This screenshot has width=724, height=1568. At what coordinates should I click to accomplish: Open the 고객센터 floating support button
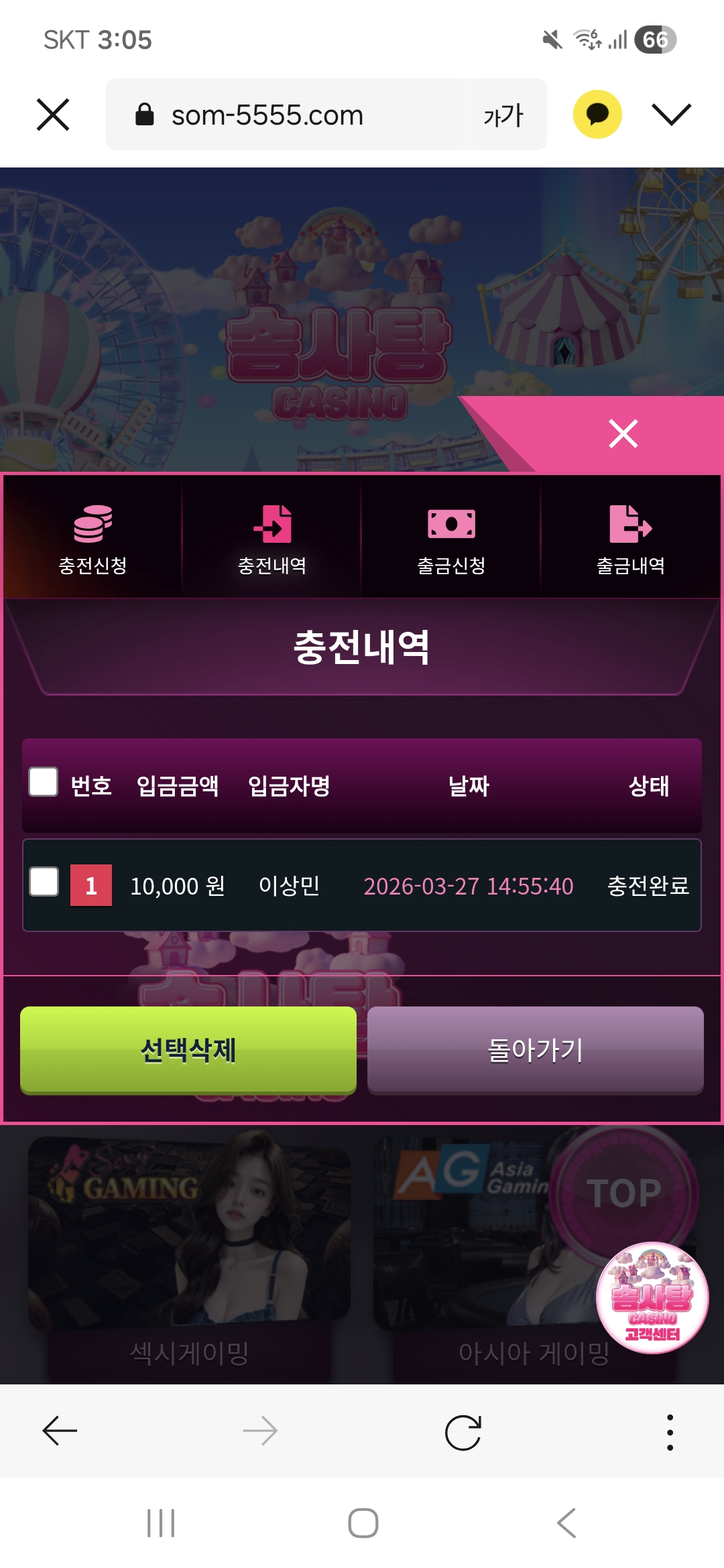pyautogui.click(x=652, y=1298)
